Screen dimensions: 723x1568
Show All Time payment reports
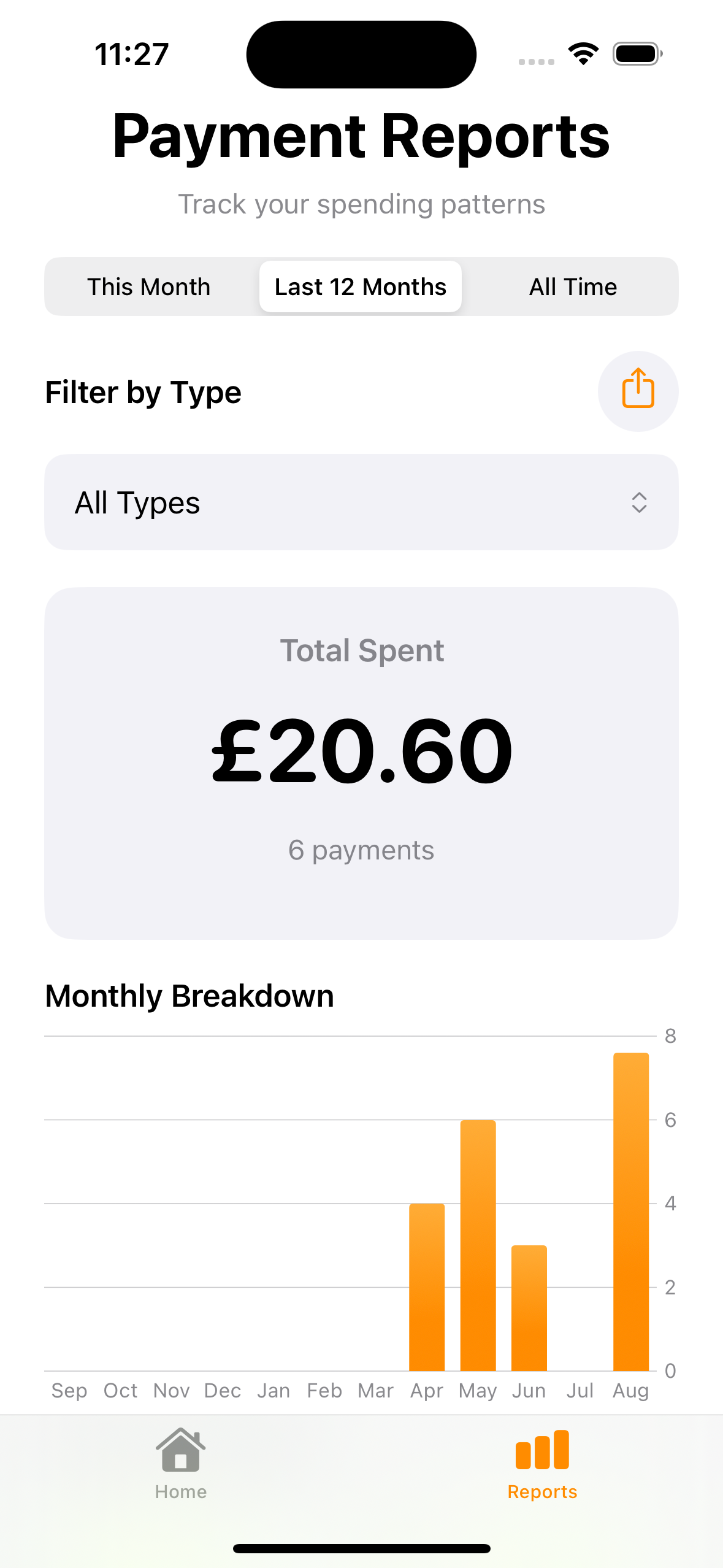tap(573, 286)
